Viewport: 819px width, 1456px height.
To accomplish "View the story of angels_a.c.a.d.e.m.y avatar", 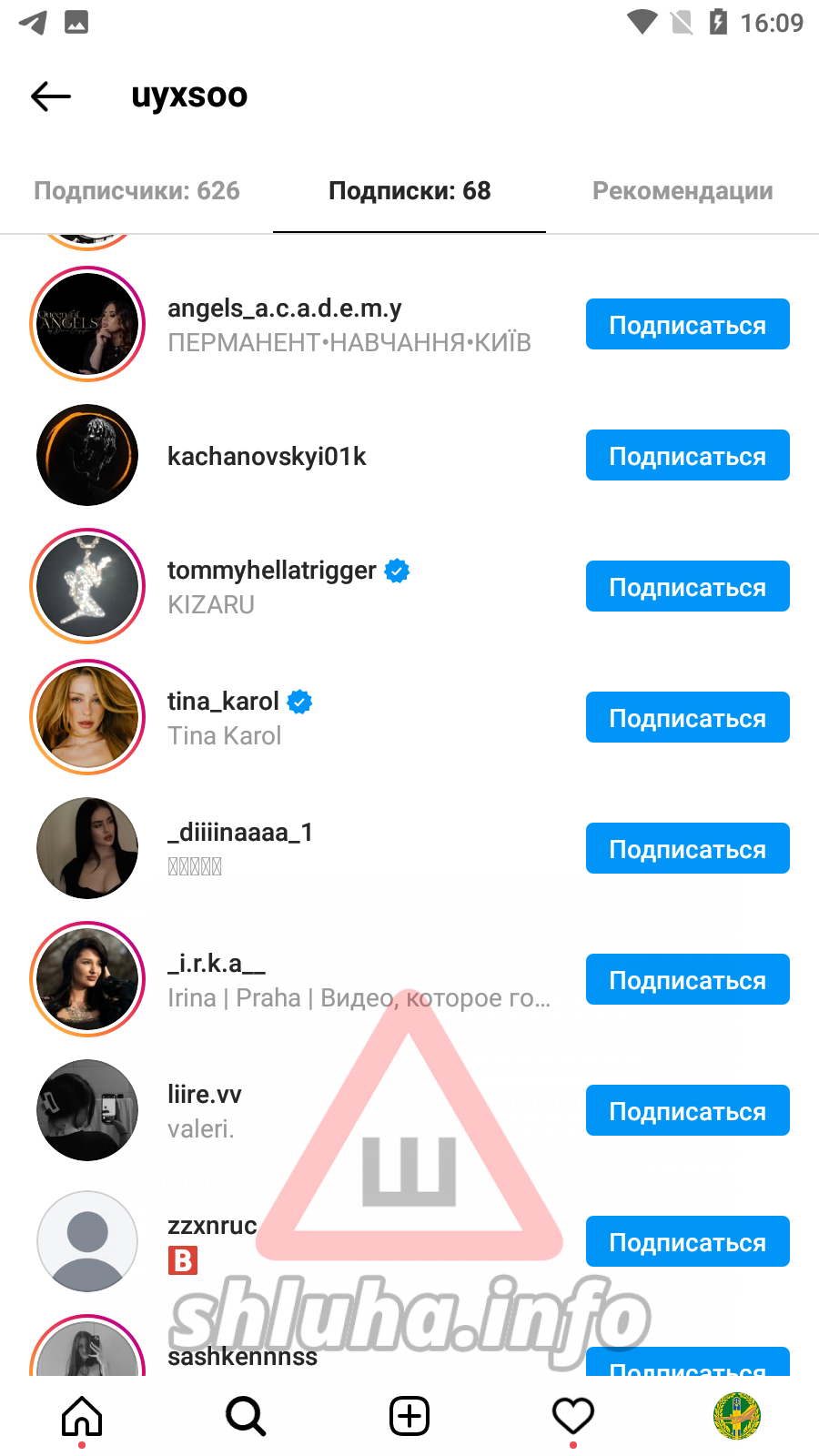I will (87, 324).
